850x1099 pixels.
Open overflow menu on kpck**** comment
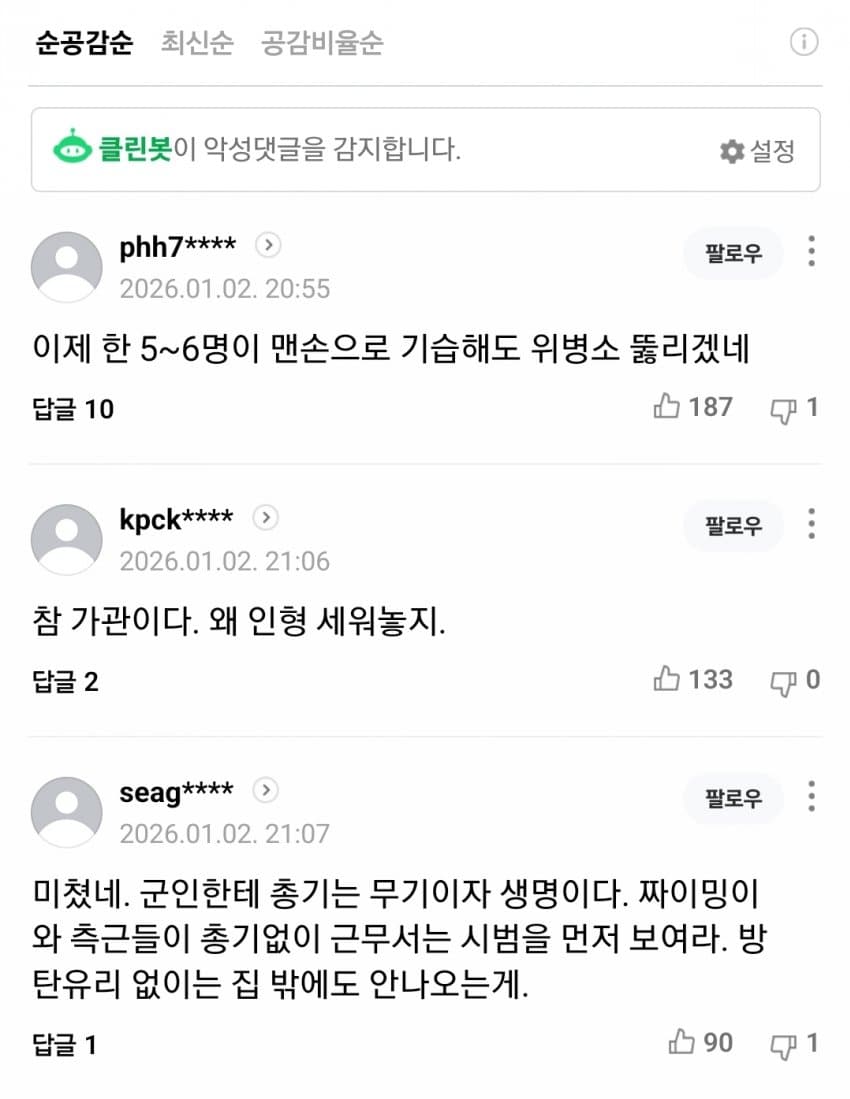[811, 524]
